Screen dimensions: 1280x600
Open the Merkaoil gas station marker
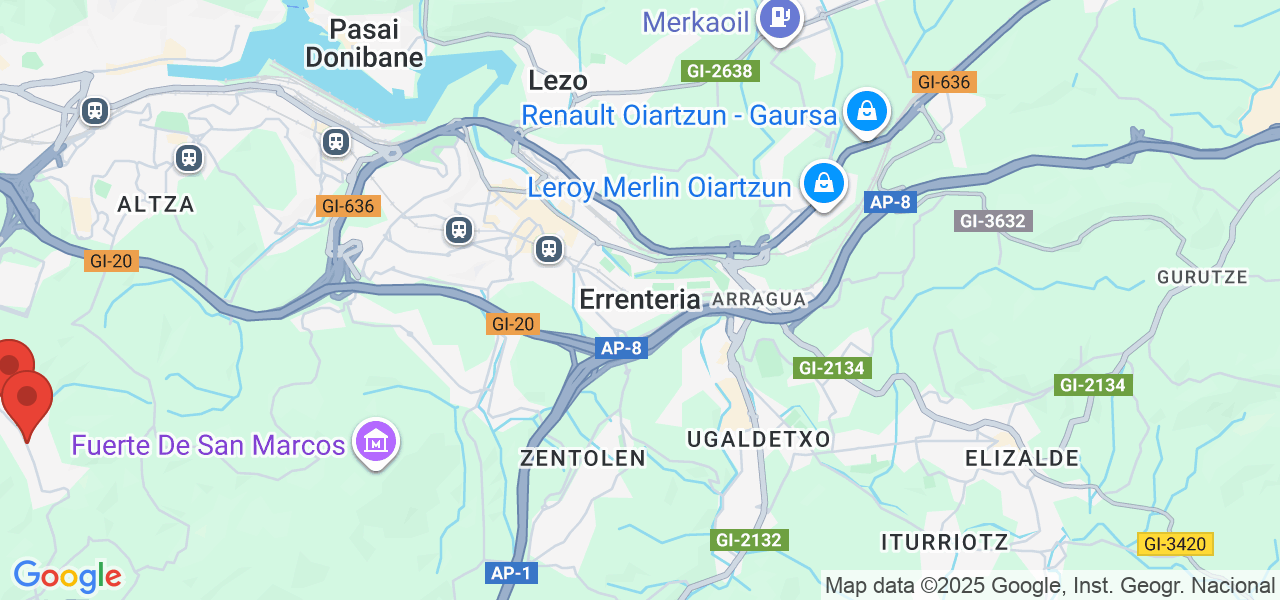point(780,17)
